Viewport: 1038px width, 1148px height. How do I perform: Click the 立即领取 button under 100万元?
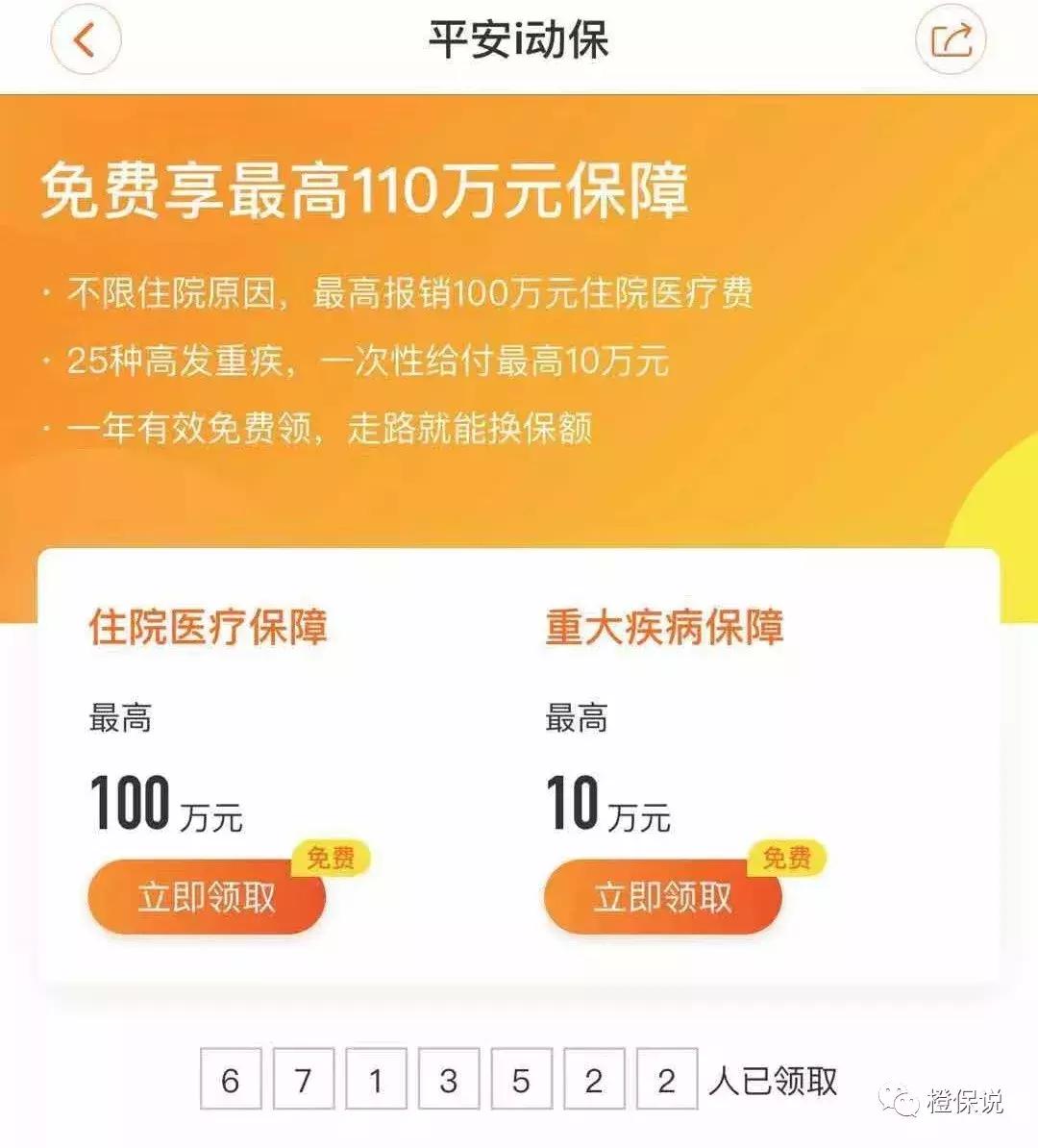[x=208, y=898]
